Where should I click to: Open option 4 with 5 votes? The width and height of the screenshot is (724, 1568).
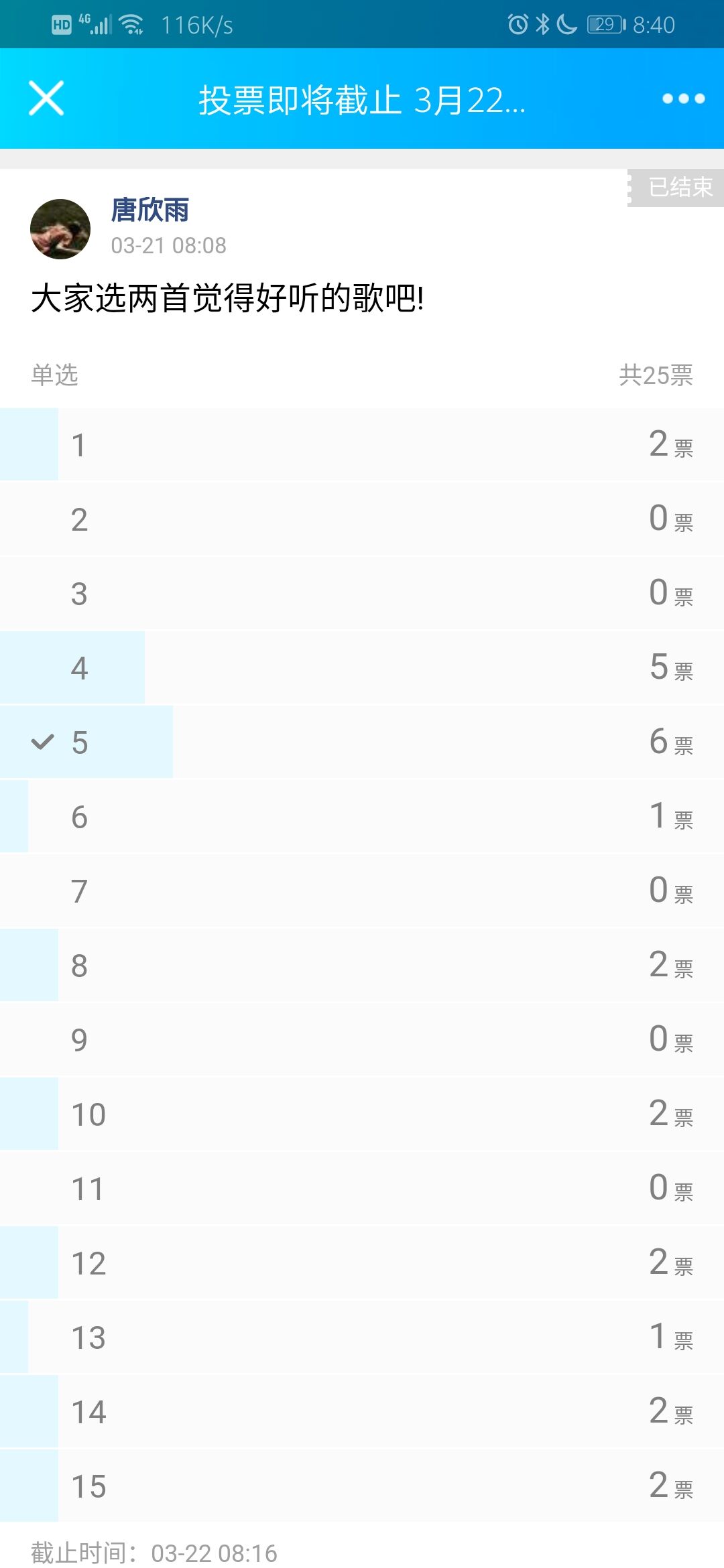(x=362, y=667)
